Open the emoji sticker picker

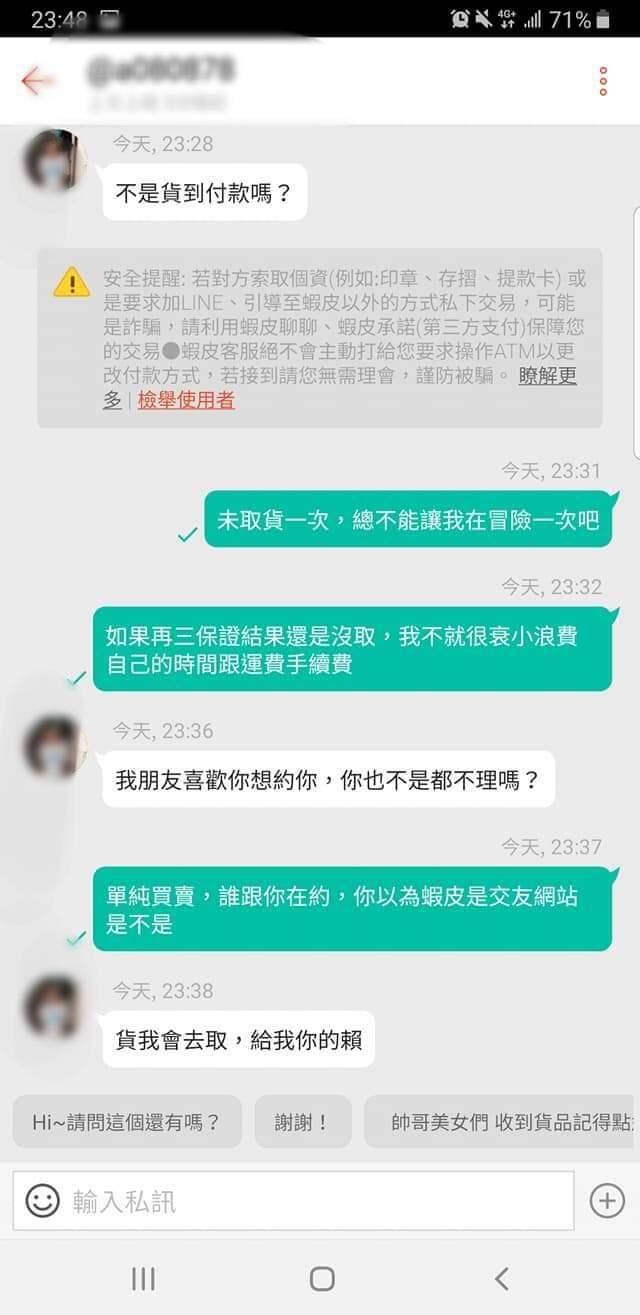43,1200
